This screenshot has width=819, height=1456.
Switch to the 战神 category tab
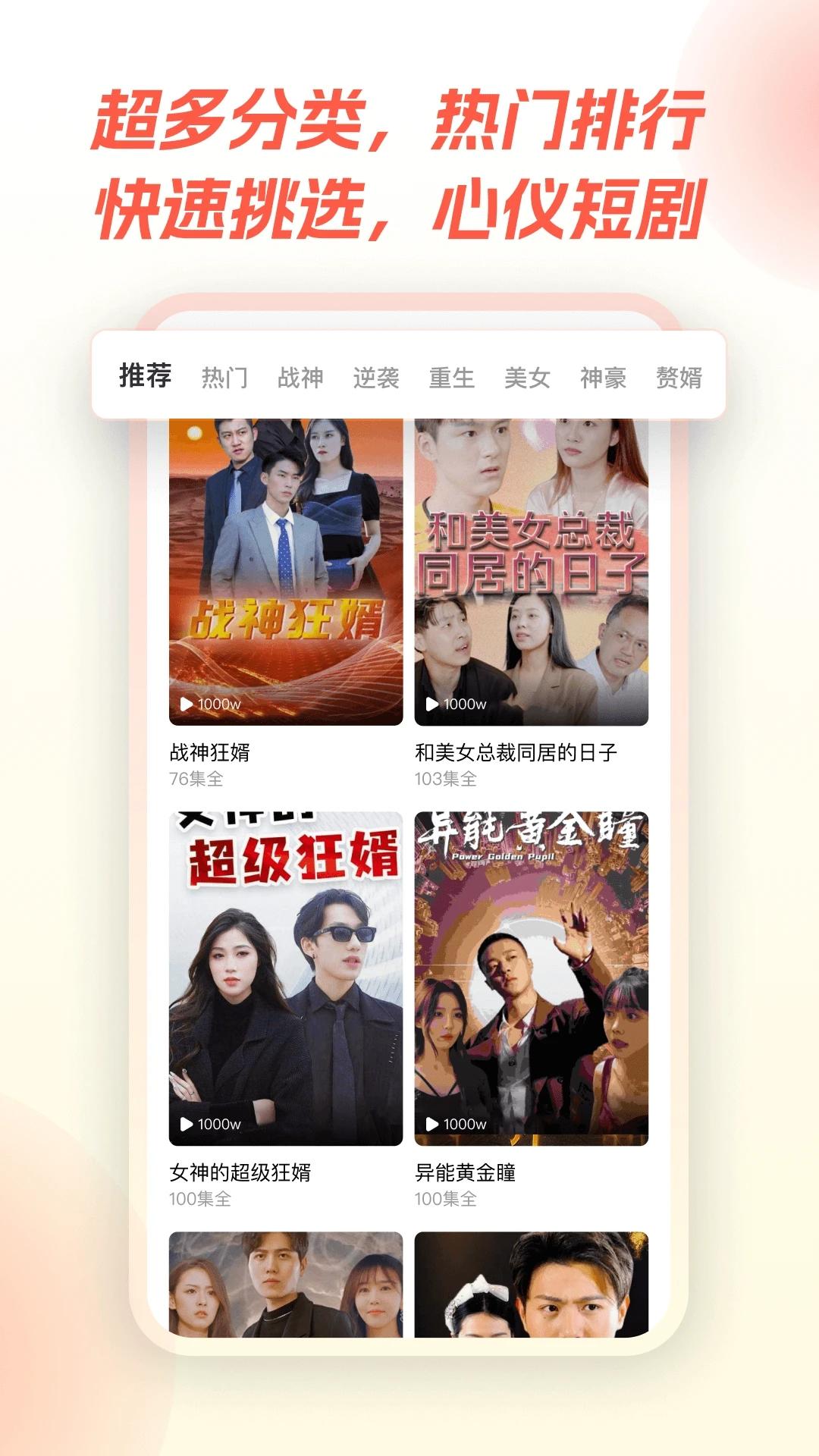(302, 375)
